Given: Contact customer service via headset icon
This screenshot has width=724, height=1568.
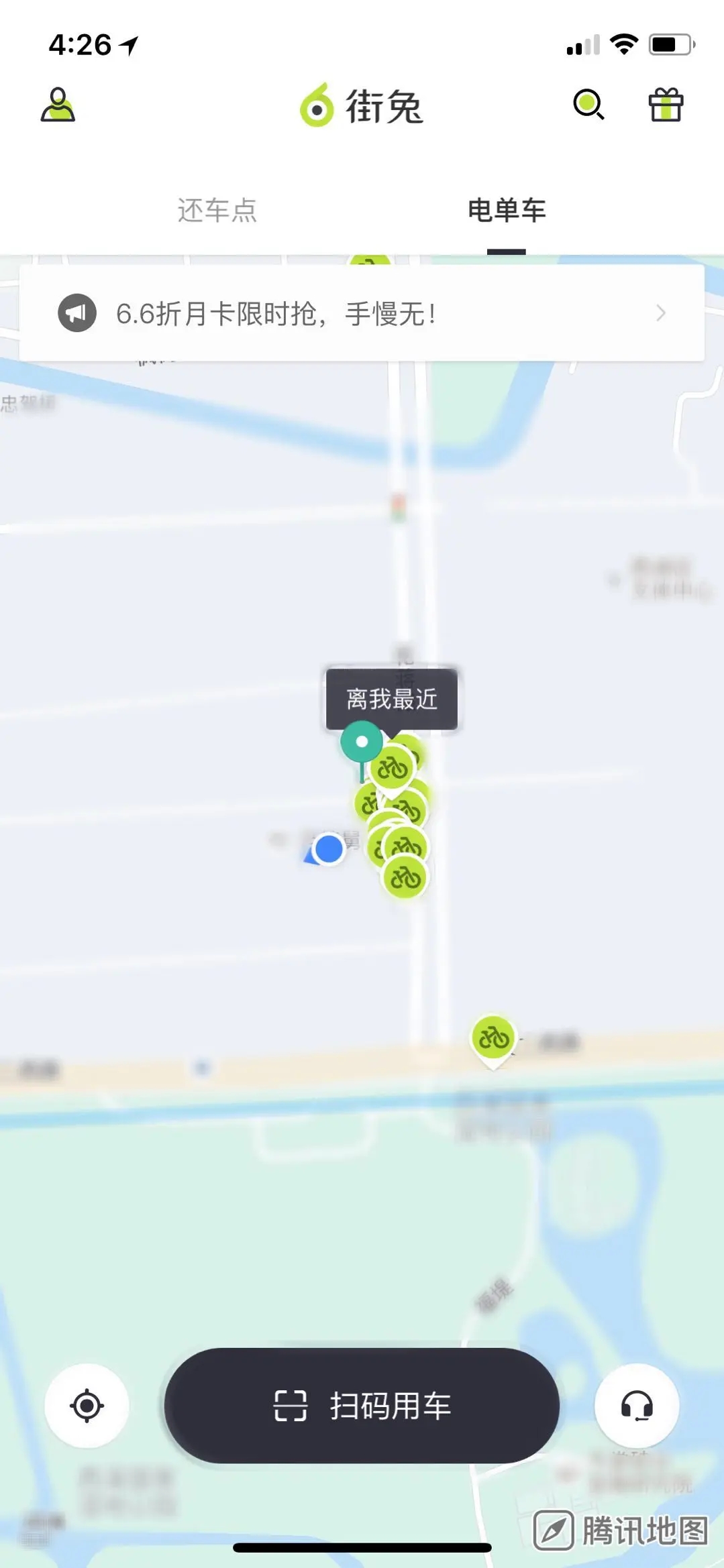Looking at the screenshot, I should pos(636,1406).
